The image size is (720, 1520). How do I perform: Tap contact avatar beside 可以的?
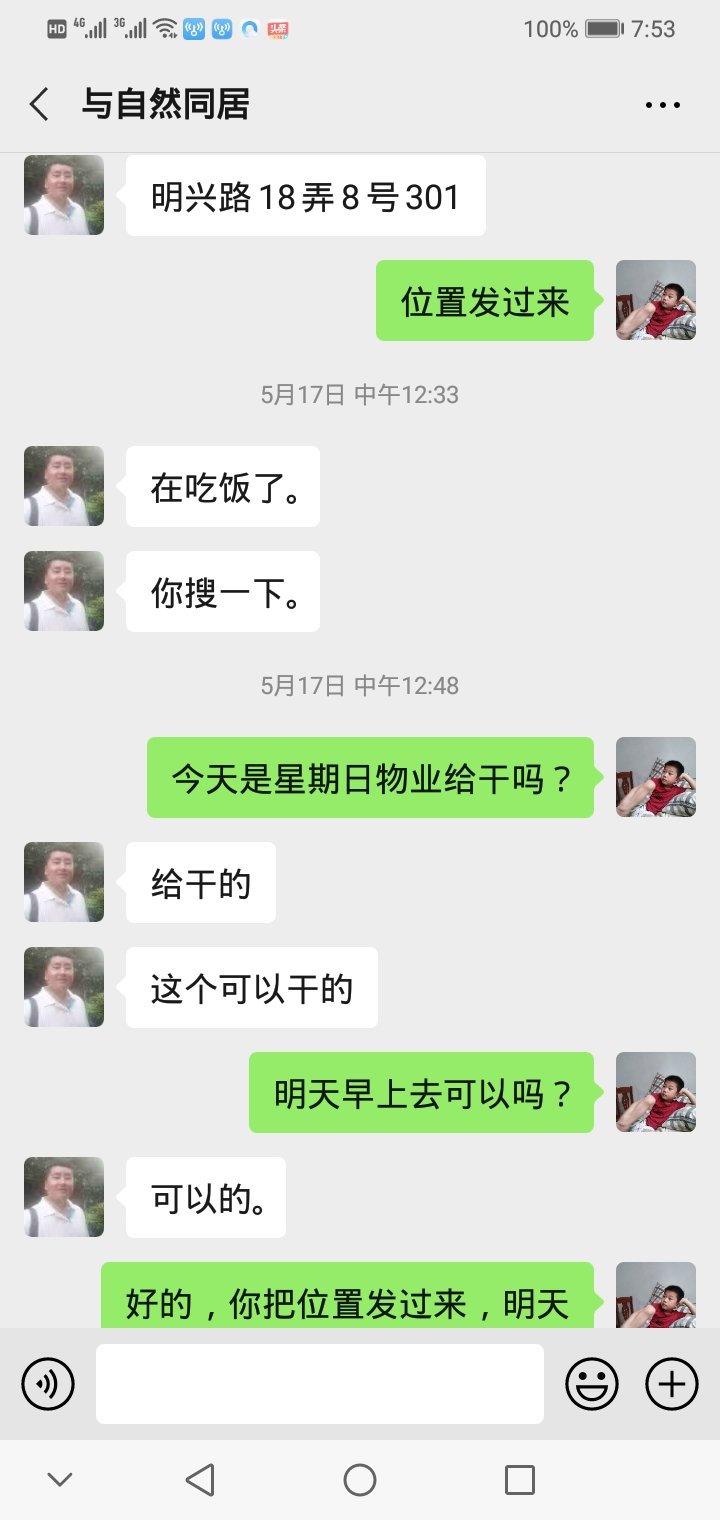coord(64,1197)
